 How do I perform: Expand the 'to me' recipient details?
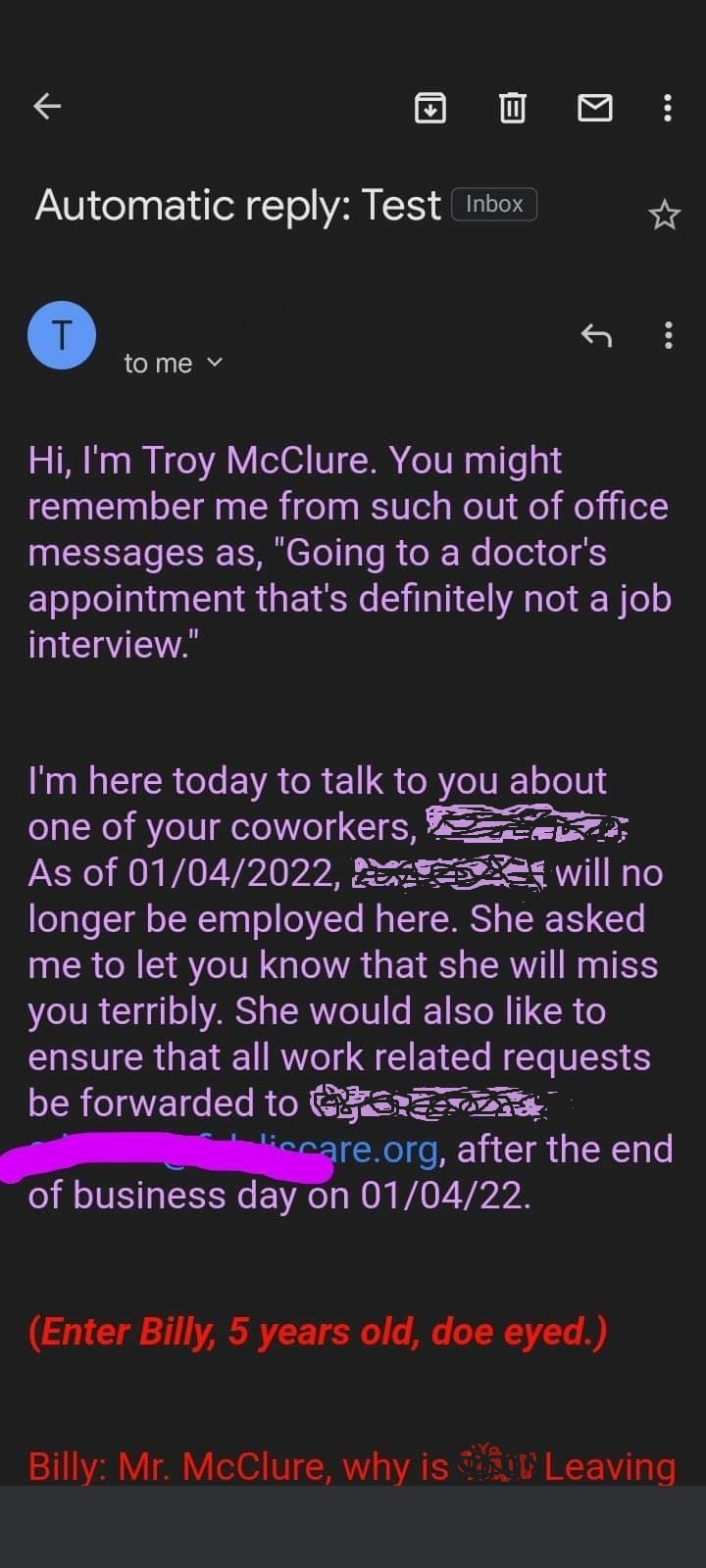click(x=174, y=363)
